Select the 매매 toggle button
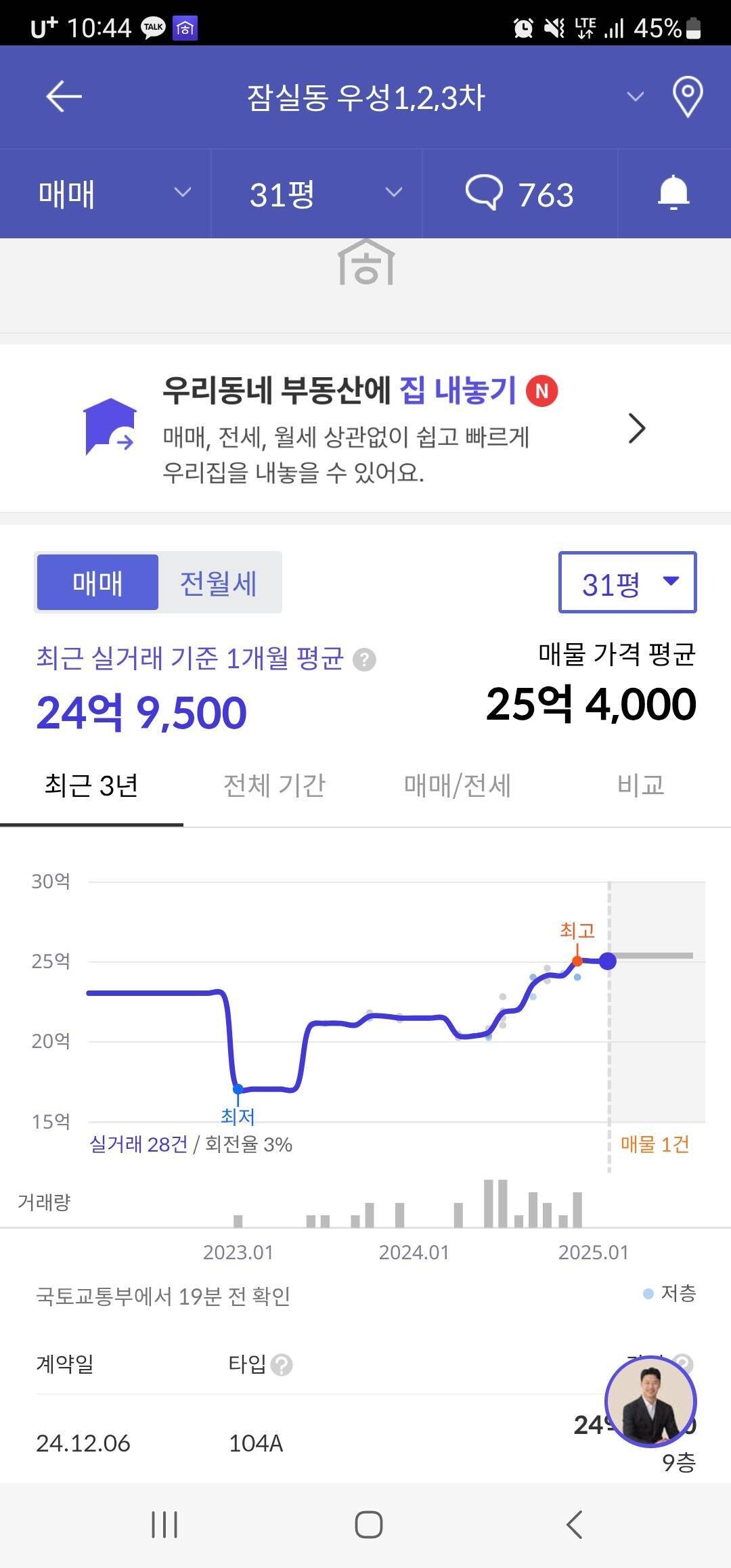The width and height of the screenshot is (731, 1568). [97, 582]
